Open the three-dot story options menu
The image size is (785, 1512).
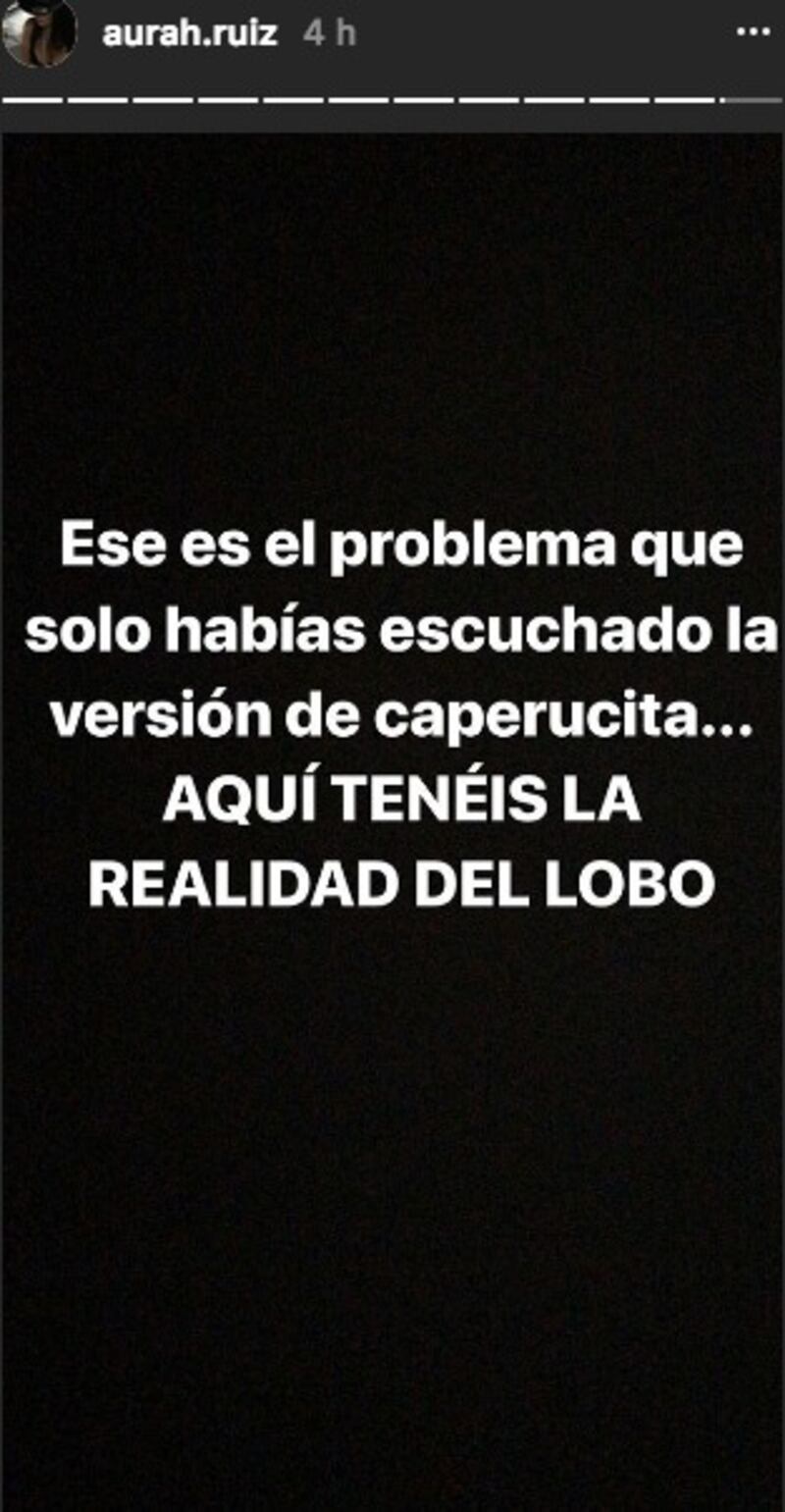click(753, 32)
